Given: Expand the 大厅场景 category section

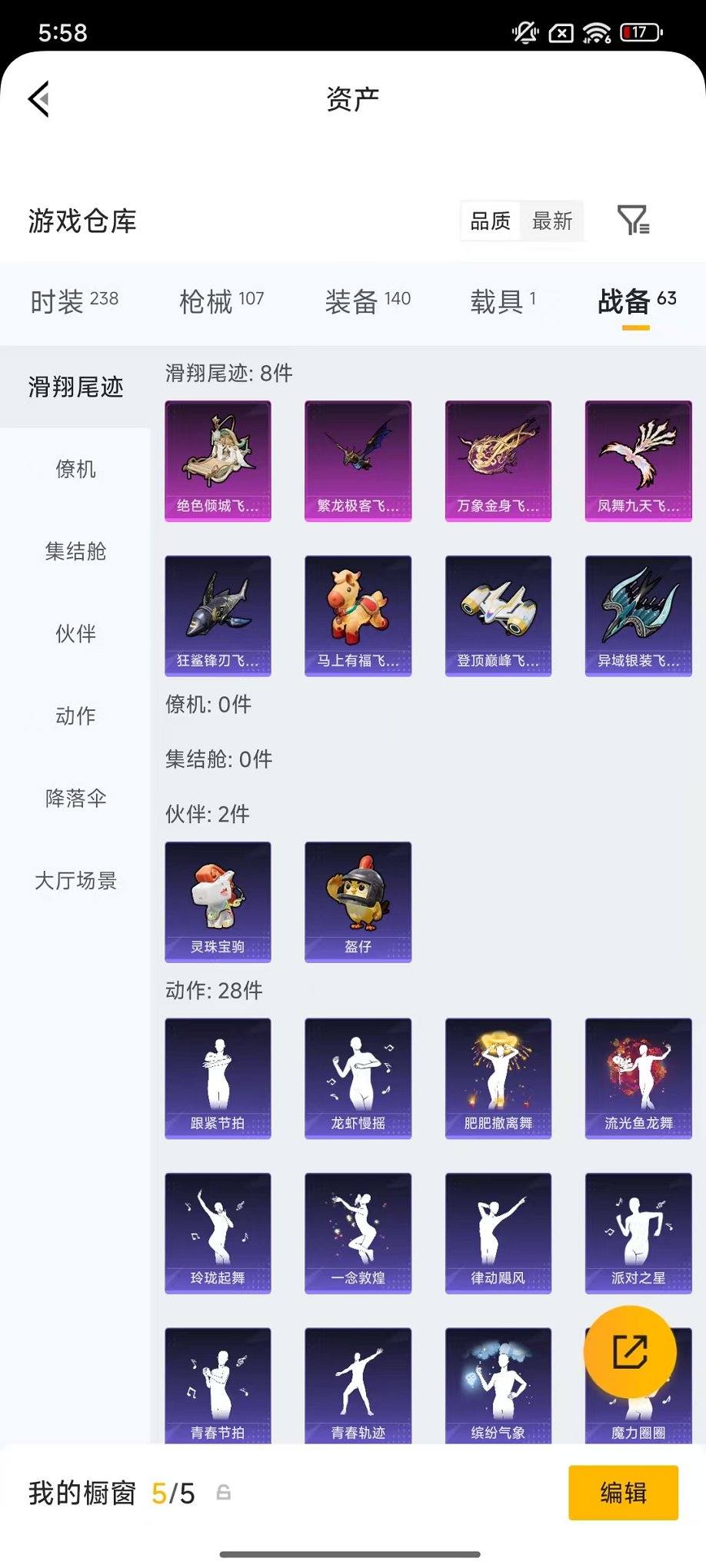Looking at the screenshot, I should click(75, 881).
